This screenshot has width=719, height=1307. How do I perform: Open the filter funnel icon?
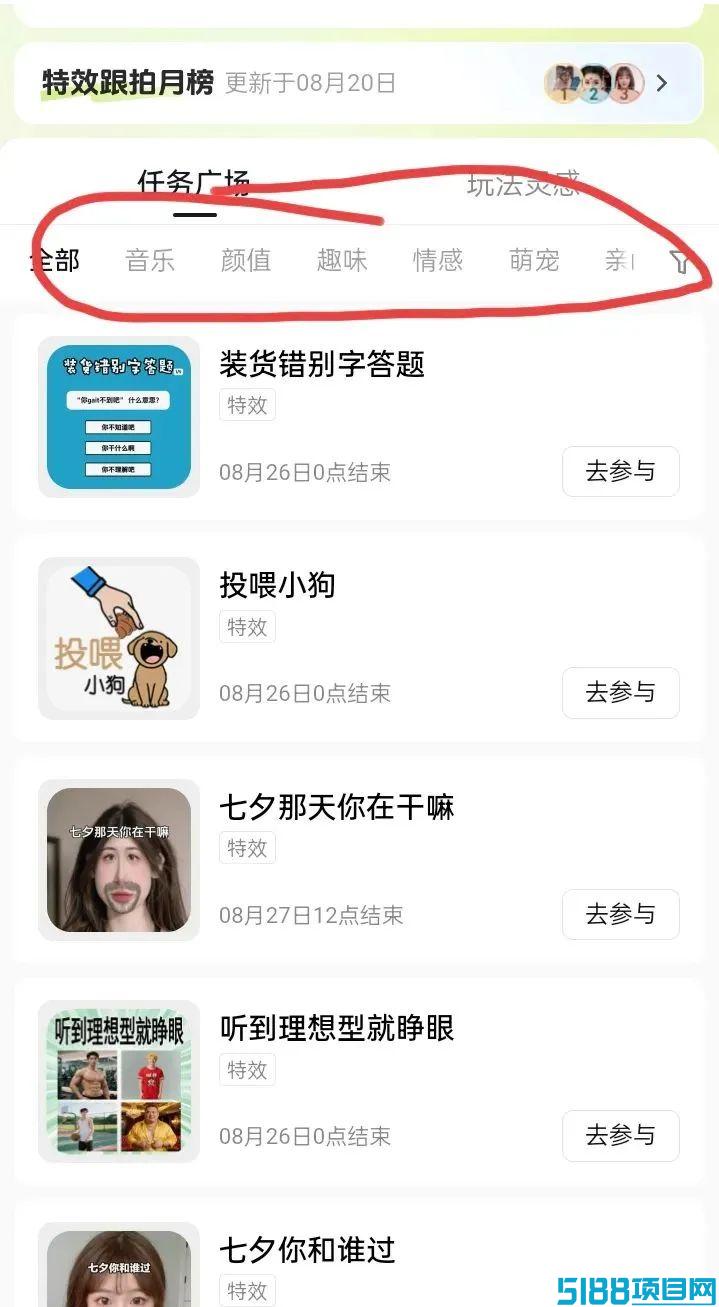click(x=681, y=262)
